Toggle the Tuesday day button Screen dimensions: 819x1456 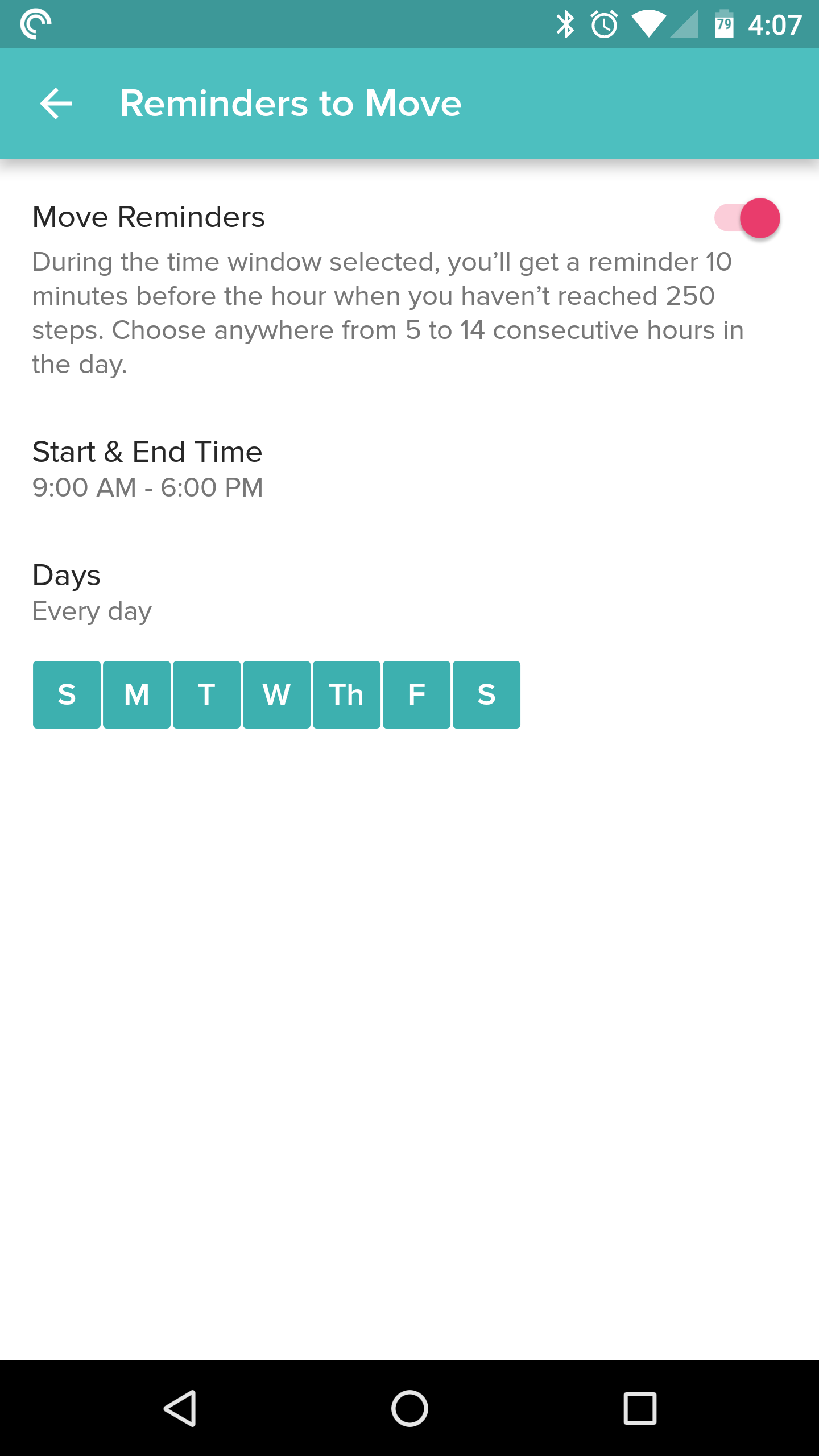(x=206, y=694)
